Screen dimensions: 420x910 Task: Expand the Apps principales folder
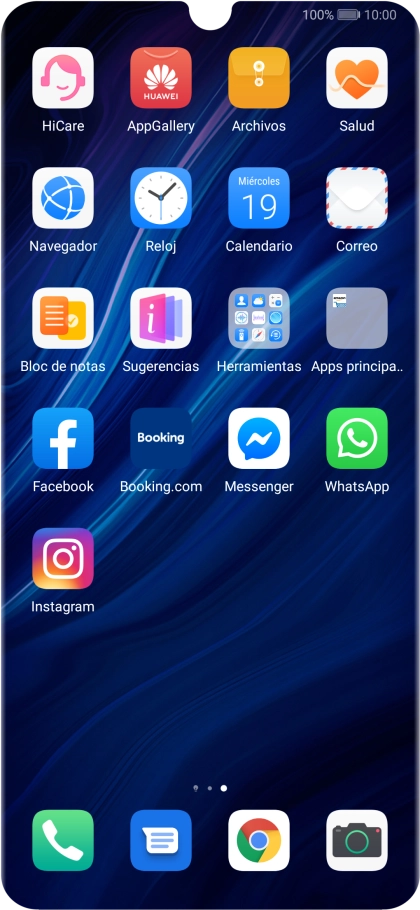[357, 318]
